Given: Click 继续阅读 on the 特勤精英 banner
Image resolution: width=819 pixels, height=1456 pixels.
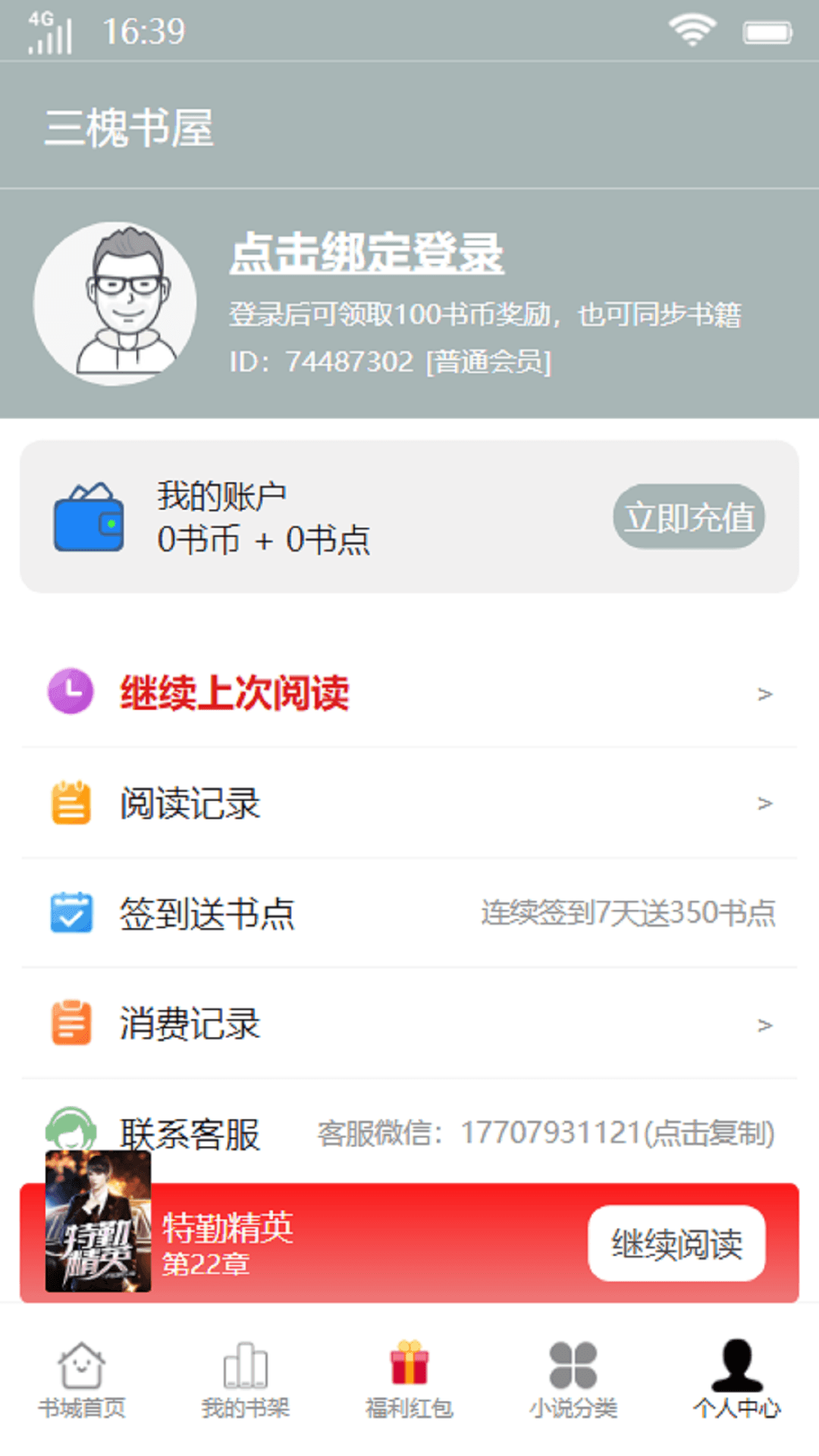Looking at the screenshot, I should [676, 1245].
